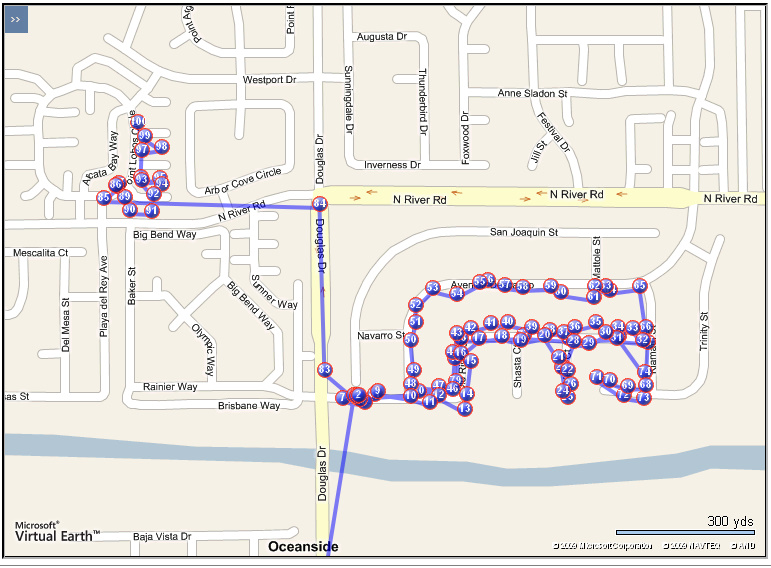Open waypoint marker 91
Image resolution: width=771 pixels, height=568 pixels.
tap(152, 211)
